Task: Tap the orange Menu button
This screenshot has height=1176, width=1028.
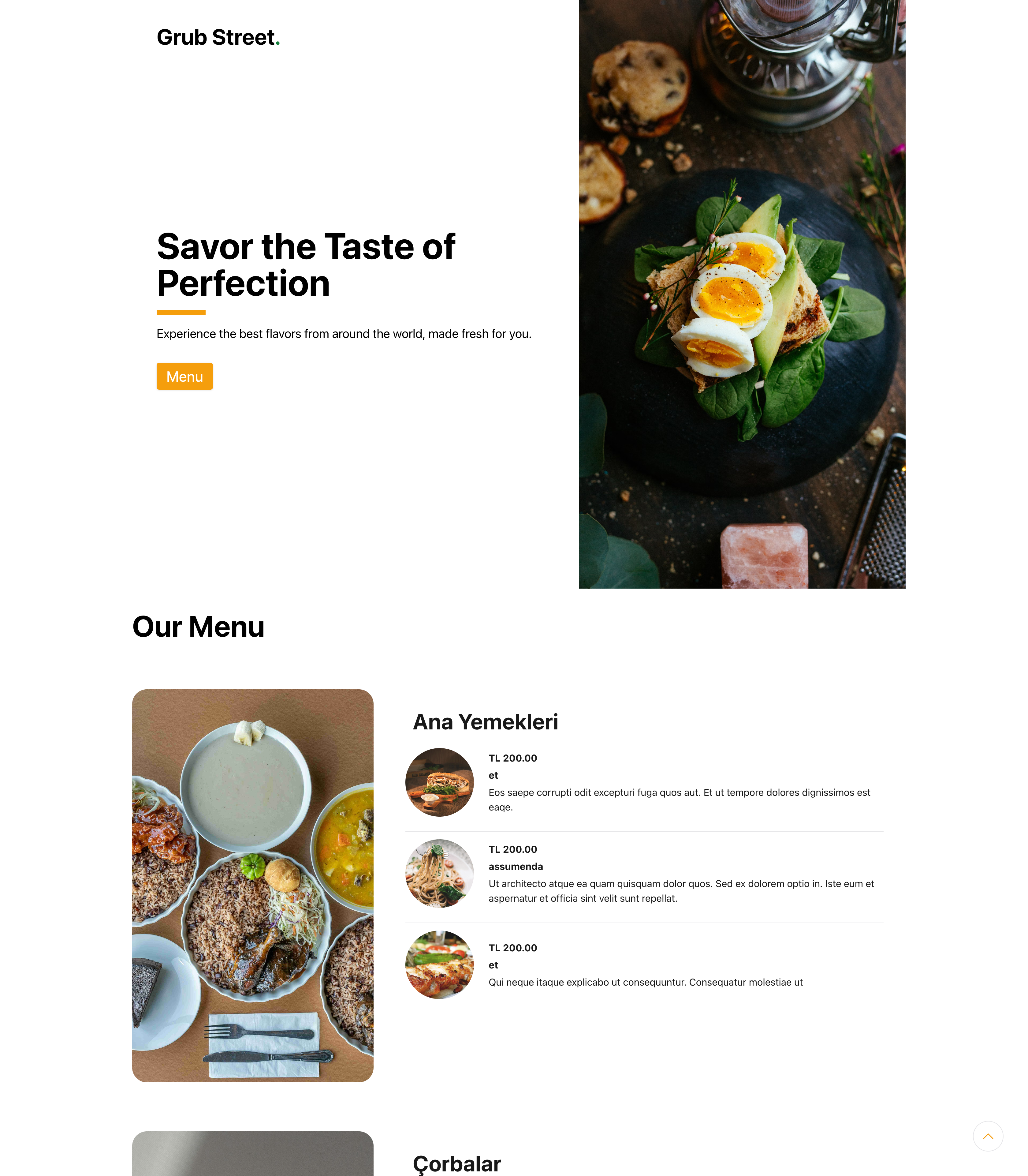Action: coord(184,376)
